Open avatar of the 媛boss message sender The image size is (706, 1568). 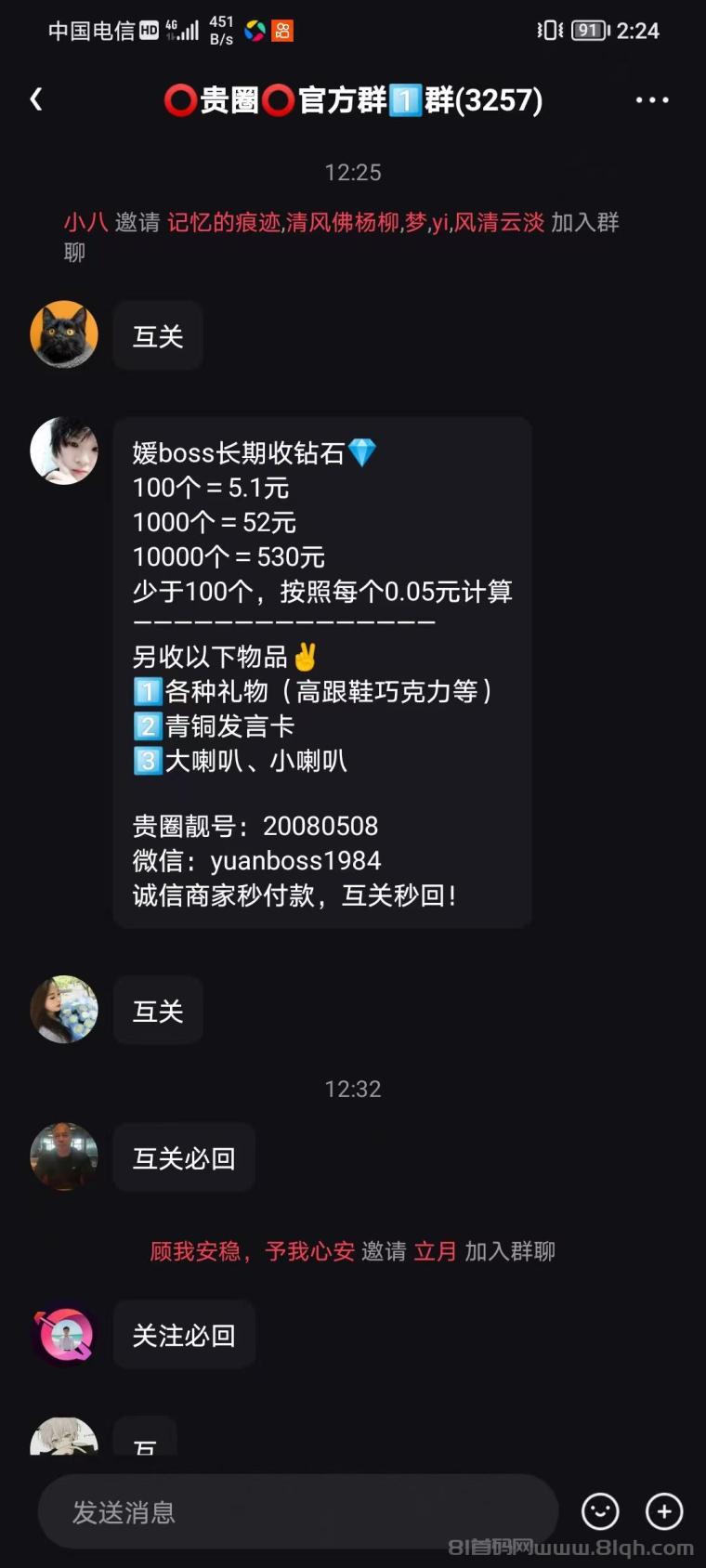pyautogui.click(x=64, y=451)
